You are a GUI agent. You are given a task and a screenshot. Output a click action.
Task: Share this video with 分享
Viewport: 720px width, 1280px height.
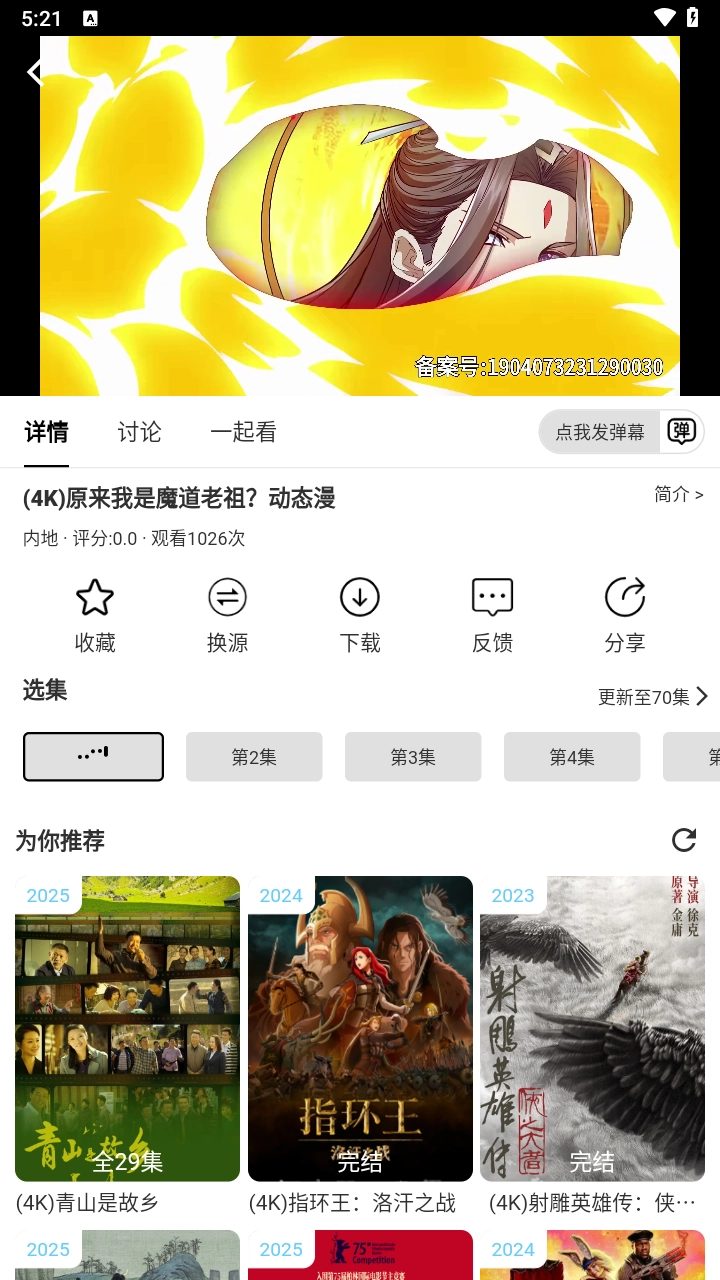coord(625,615)
